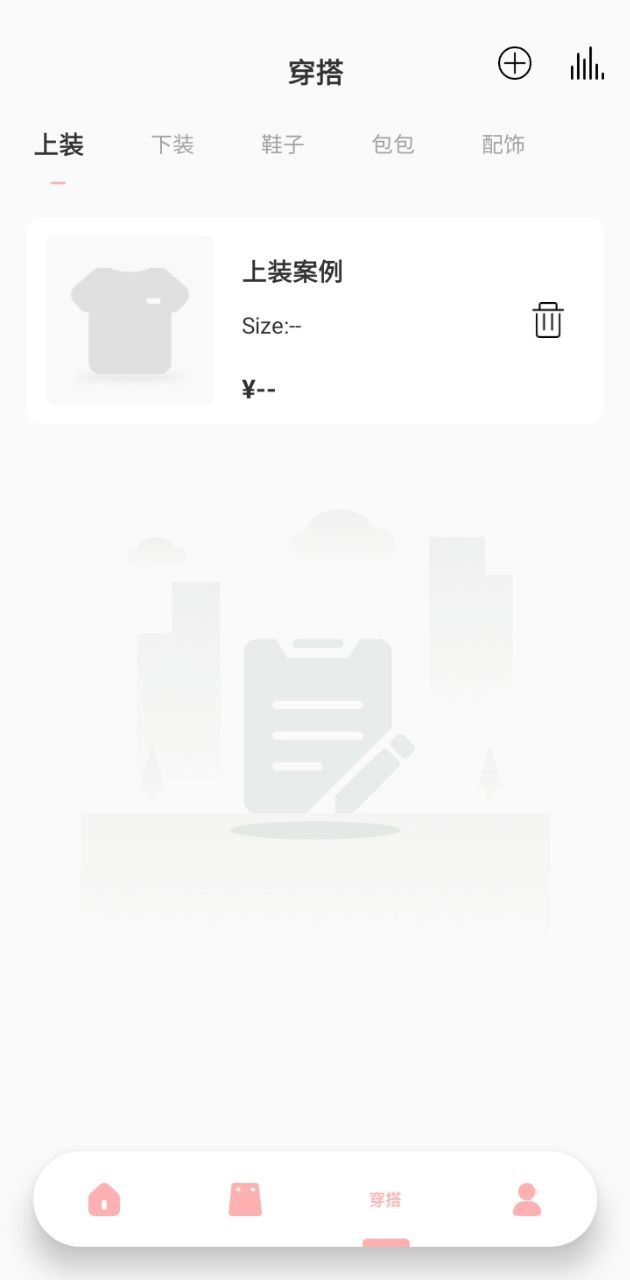Switch to the 下装 tab

coord(172,145)
